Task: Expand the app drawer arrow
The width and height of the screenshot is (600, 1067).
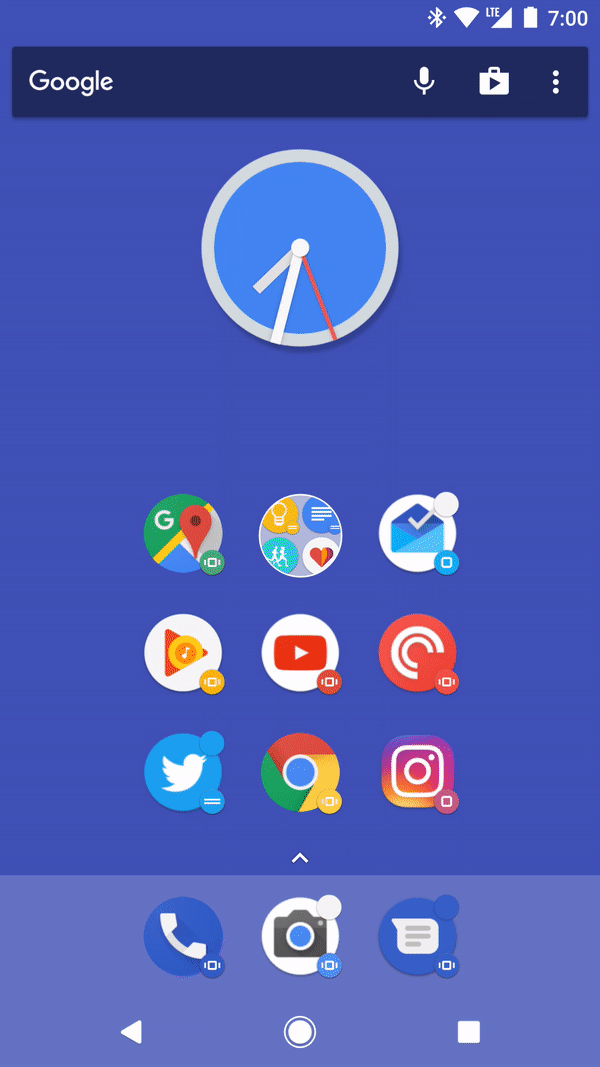Action: click(x=300, y=858)
